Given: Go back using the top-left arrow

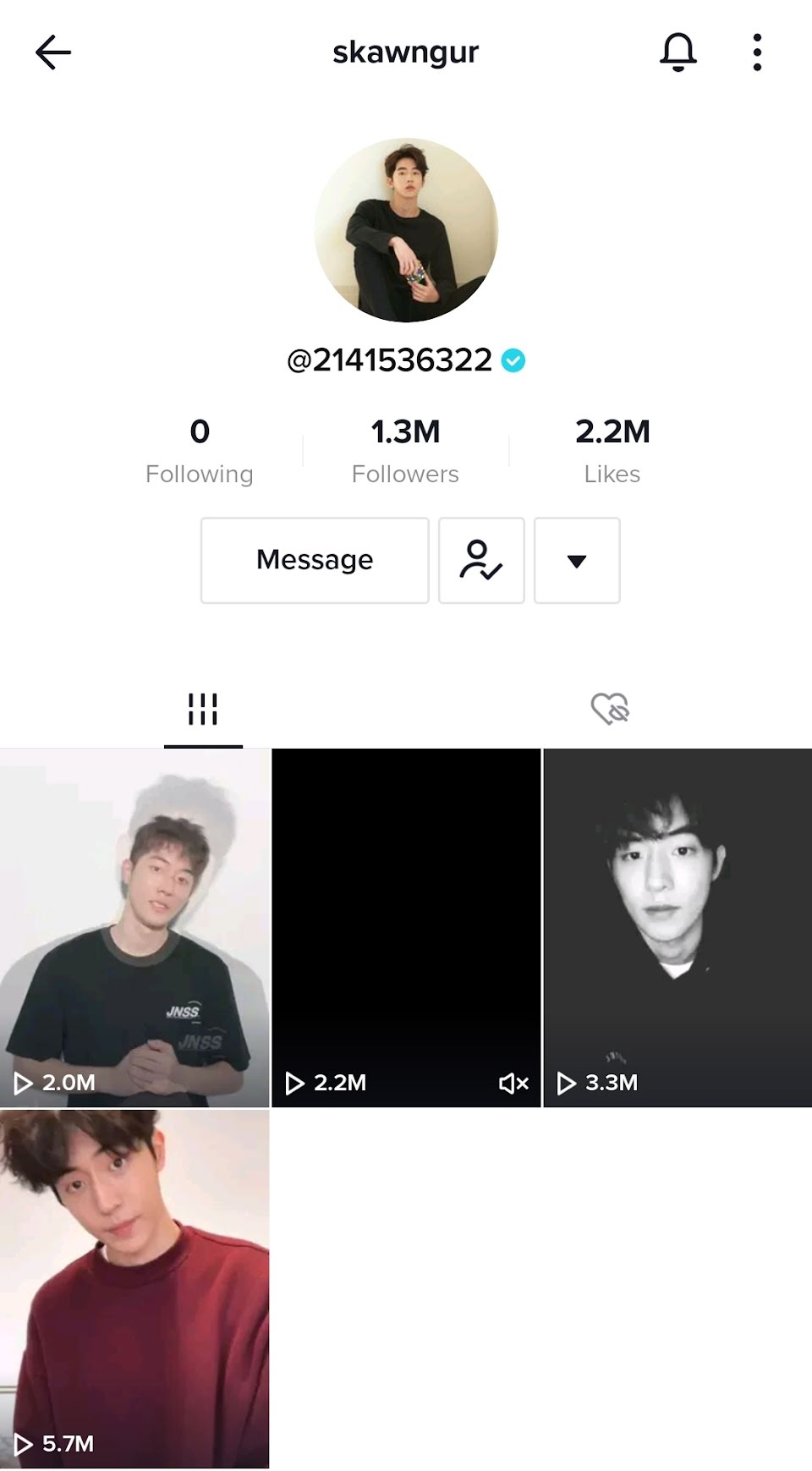Looking at the screenshot, I should click(x=52, y=52).
